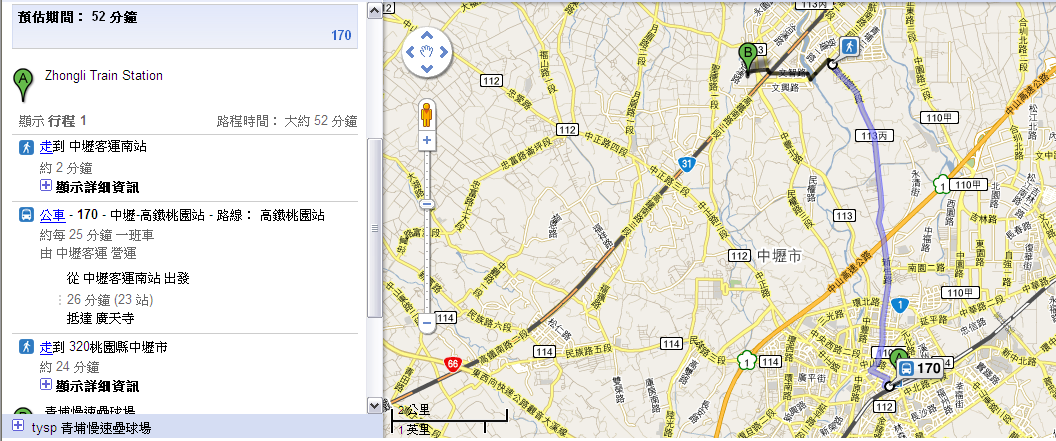
Task: Open the 走 link to 中壢客運南站
Action: coord(45,147)
